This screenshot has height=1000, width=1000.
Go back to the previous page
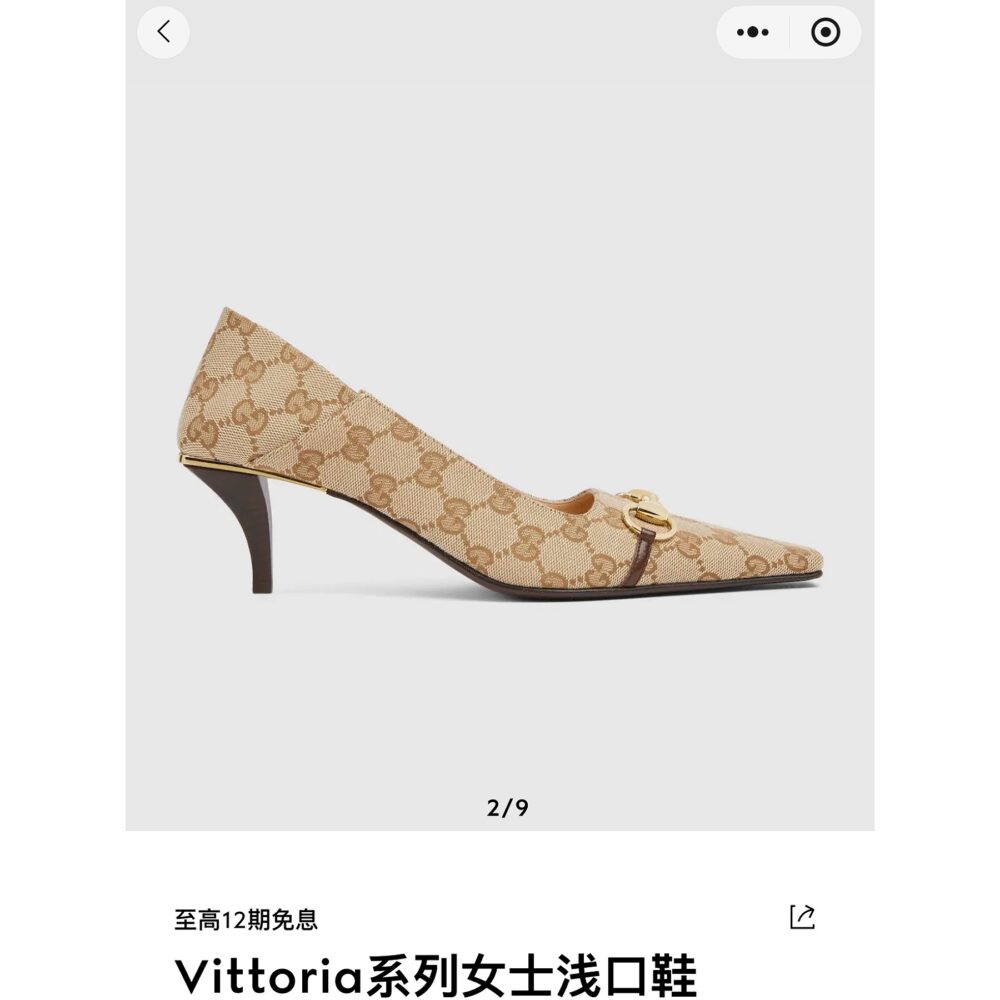pyautogui.click(x=163, y=32)
